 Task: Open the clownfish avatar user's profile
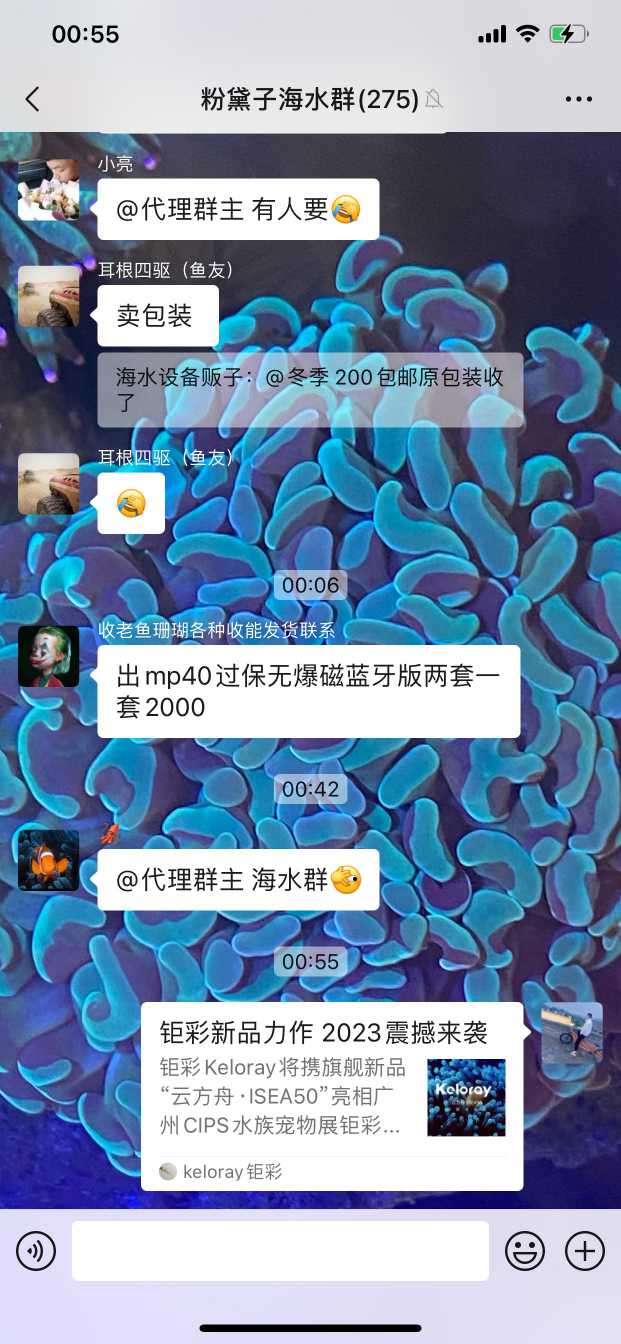pyautogui.click(x=48, y=860)
